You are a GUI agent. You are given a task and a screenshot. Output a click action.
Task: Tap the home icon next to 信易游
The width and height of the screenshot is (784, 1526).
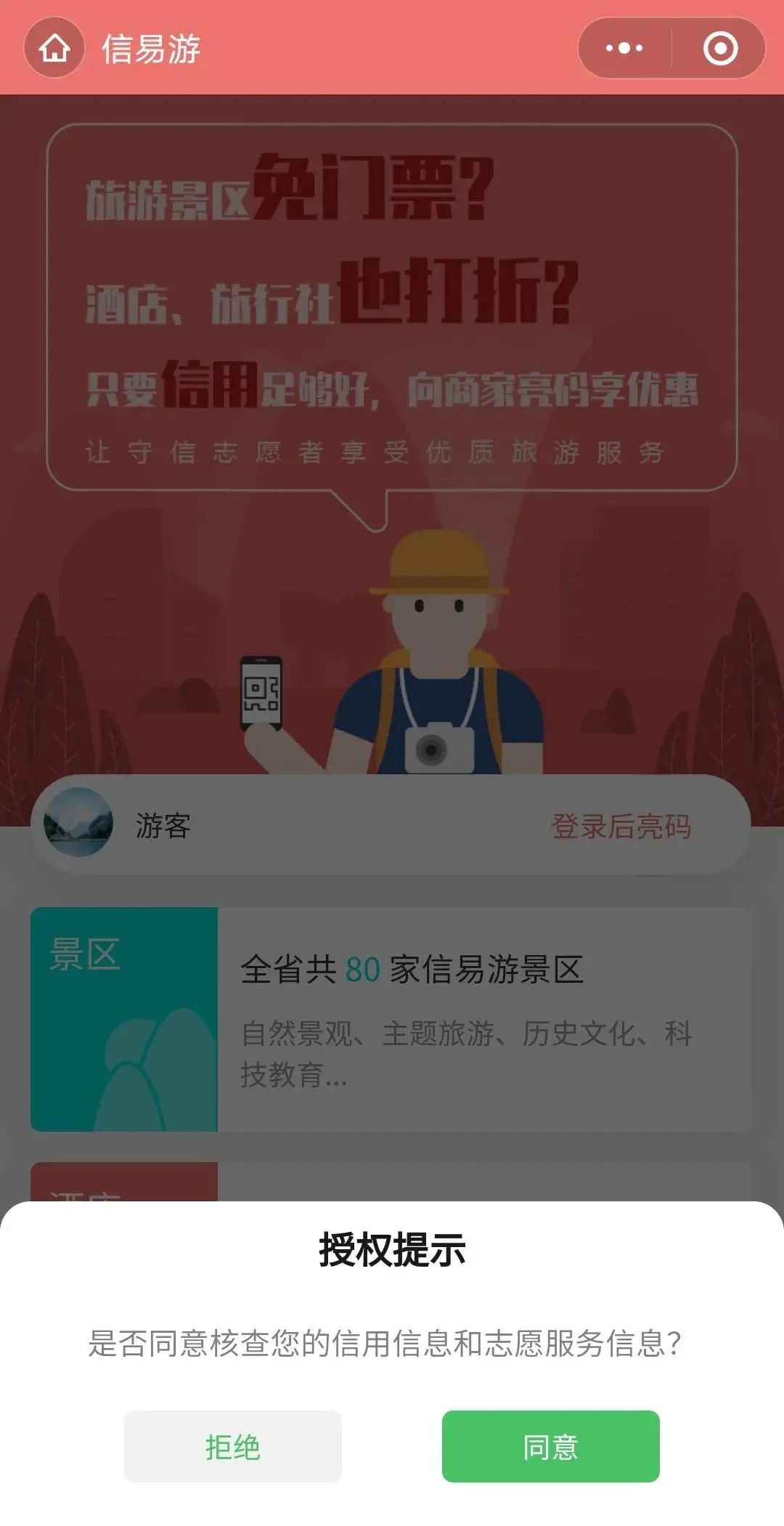click(54, 49)
